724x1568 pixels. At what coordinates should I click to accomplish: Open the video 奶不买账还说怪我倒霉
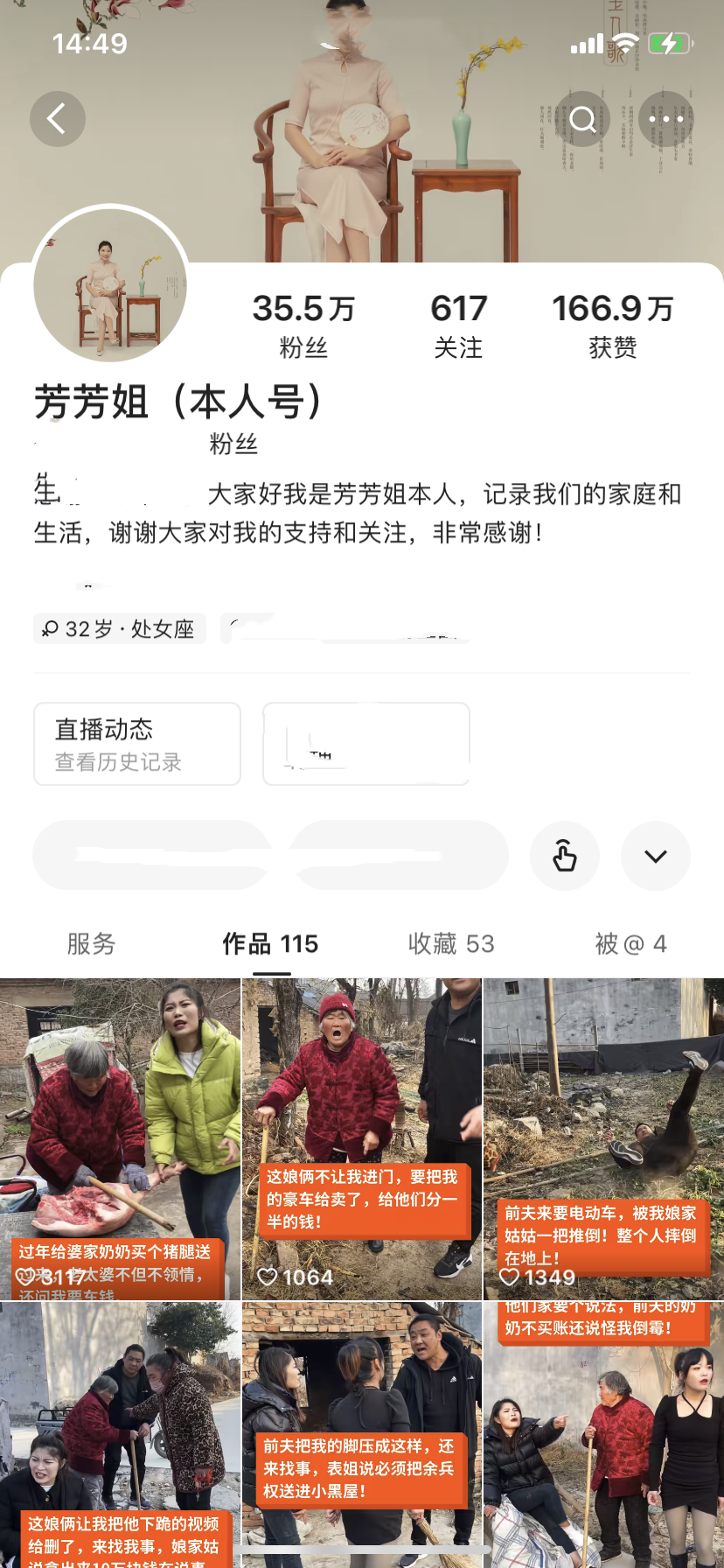pos(603,1435)
